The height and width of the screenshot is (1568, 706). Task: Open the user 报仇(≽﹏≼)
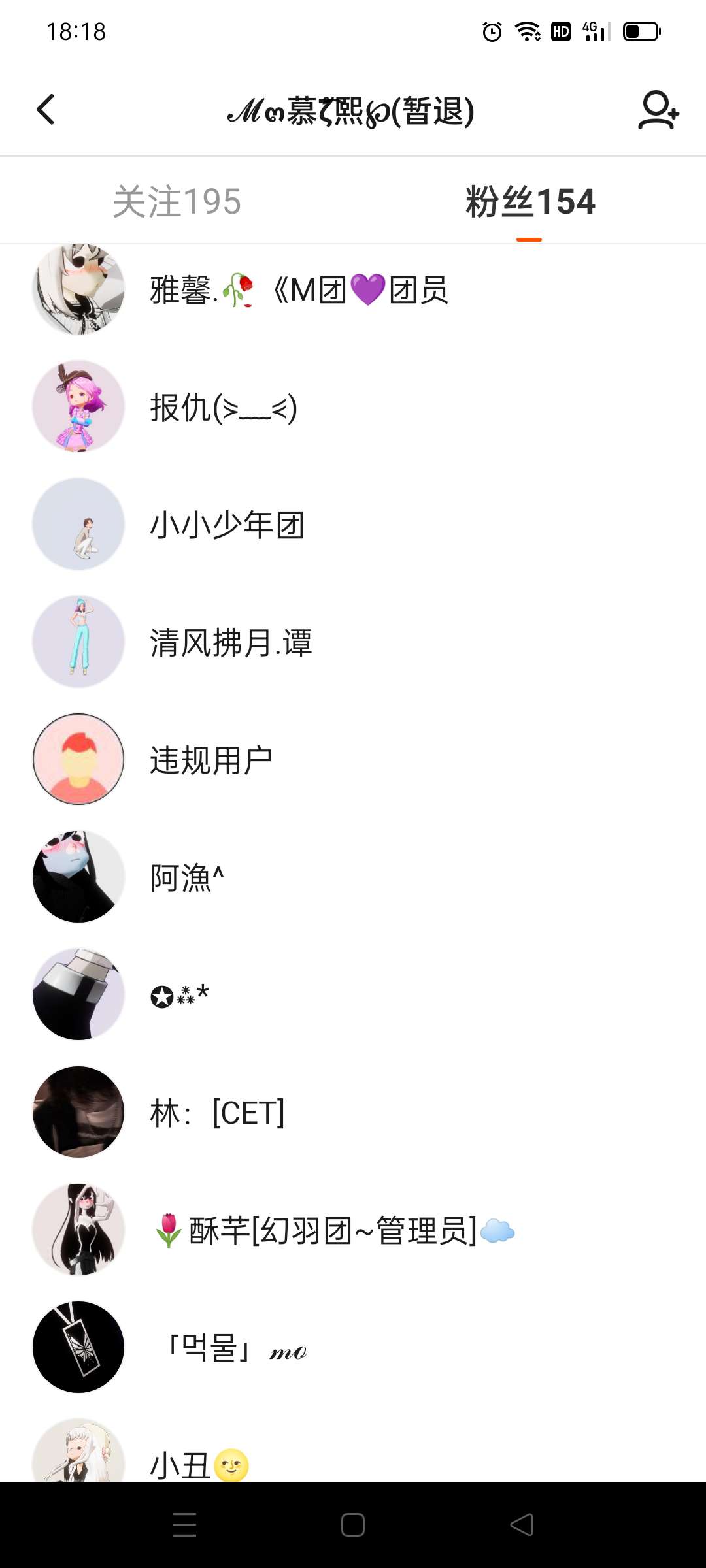click(224, 408)
